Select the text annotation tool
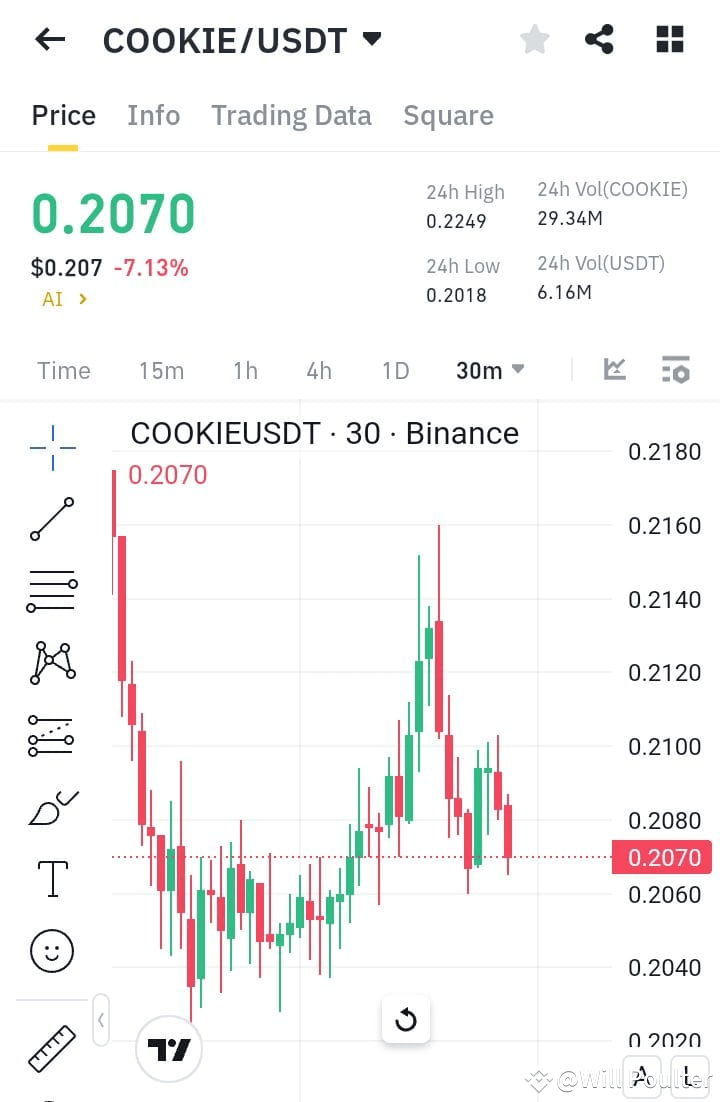Viewport: 720px width, 1102px height. pyautogui.click(x=52, y=878)
